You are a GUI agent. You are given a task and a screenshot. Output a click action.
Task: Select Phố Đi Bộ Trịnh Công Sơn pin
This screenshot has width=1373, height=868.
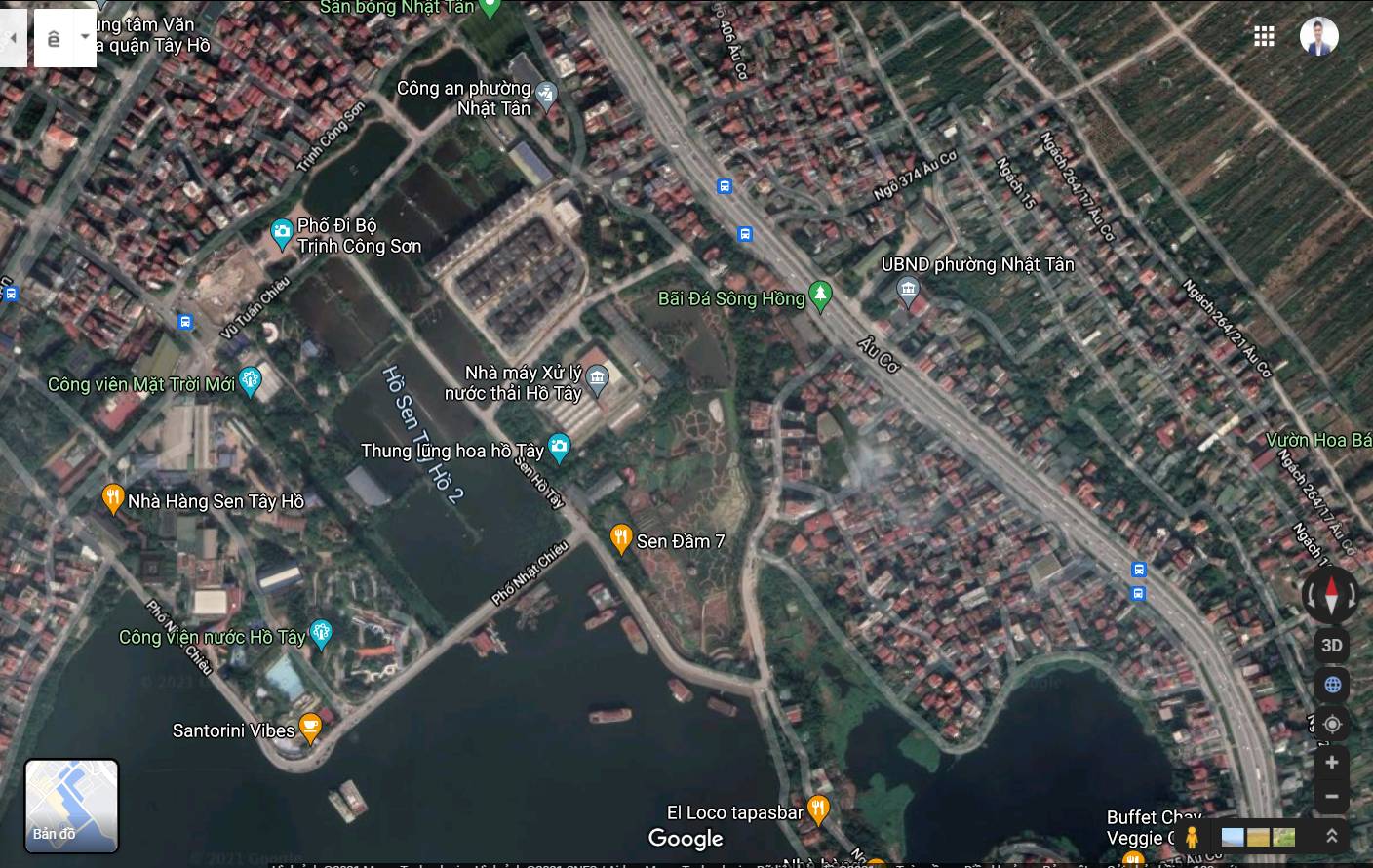[x=282, y=233]
